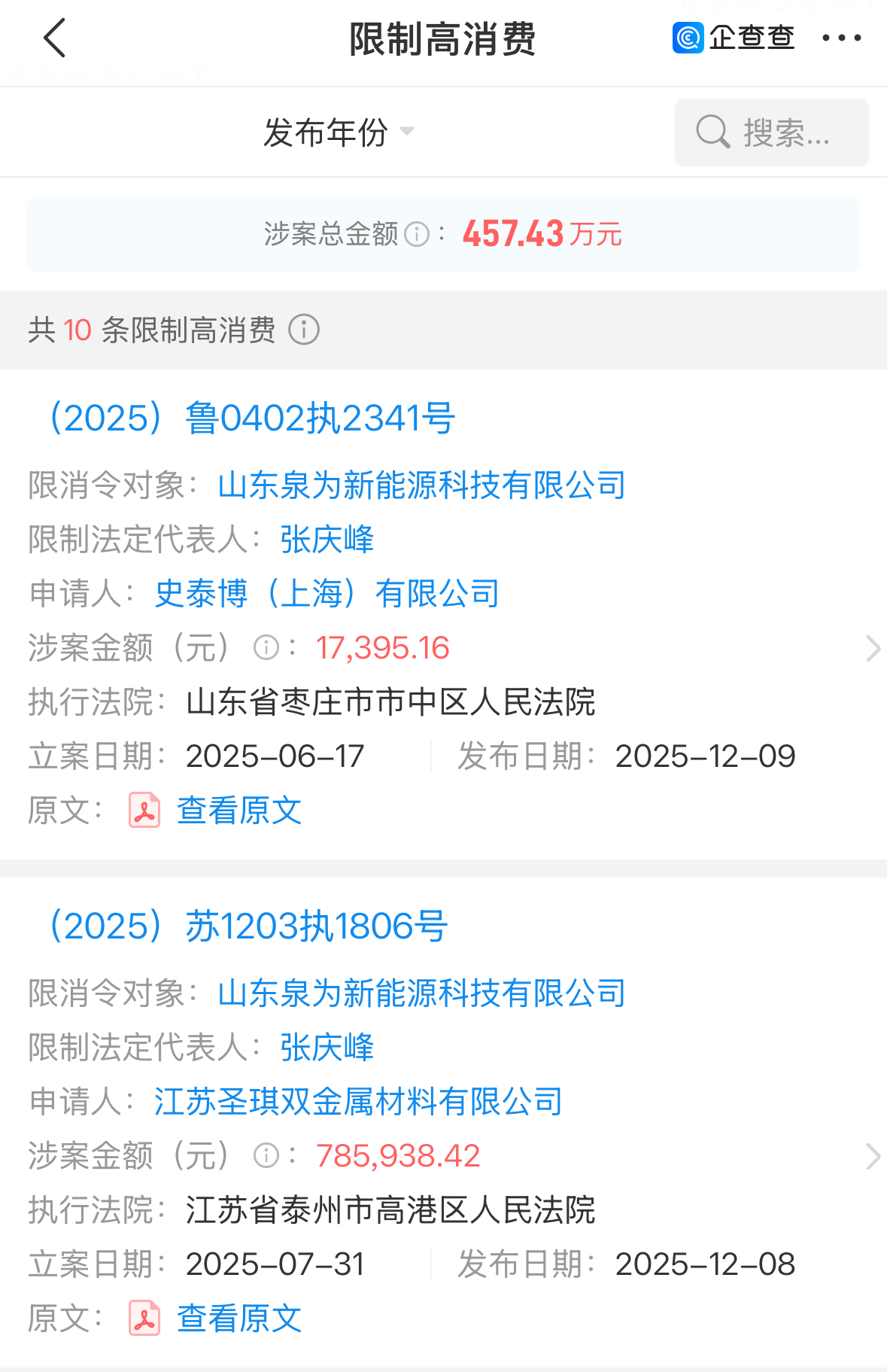Open case (2025)鲁0402执2341号
887x1372 pixels.
click(x=252, y=418)
